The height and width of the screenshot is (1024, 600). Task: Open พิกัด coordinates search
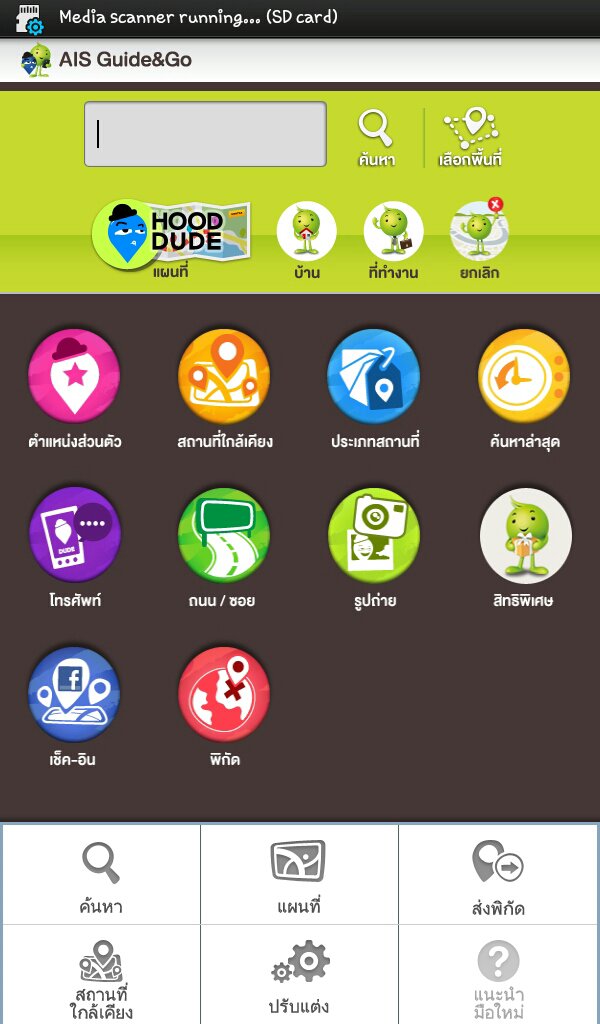[x=224, y=704]
